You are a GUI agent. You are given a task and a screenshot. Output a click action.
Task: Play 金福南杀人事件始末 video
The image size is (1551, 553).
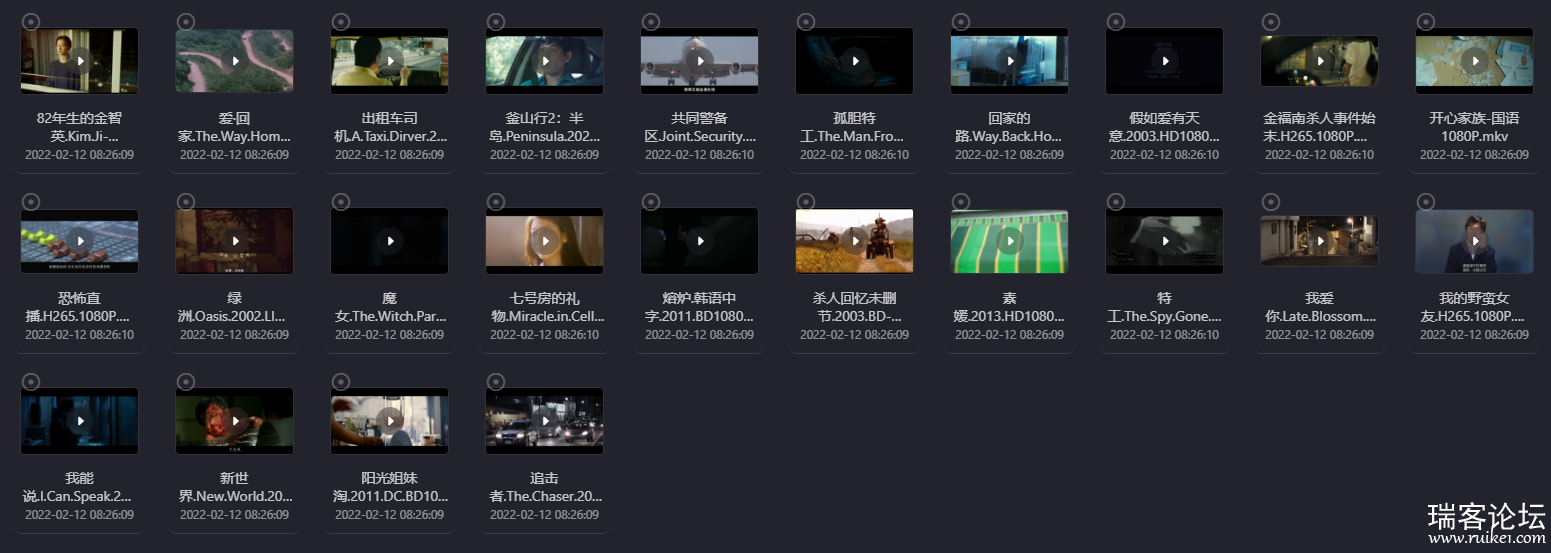point(1320,61)
